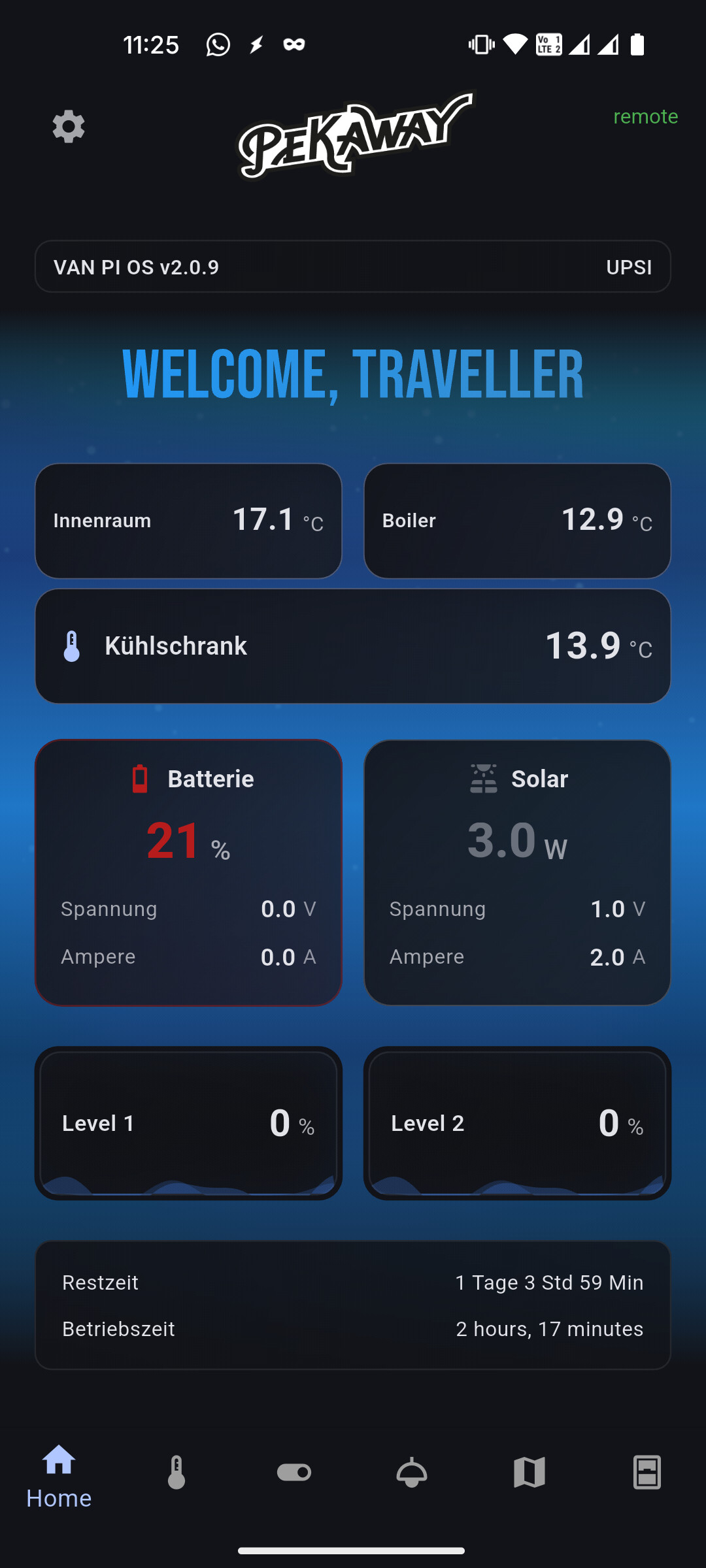The image size is (706, 1568).
Task: Open the map tab
Action: tap(529, 1473)
